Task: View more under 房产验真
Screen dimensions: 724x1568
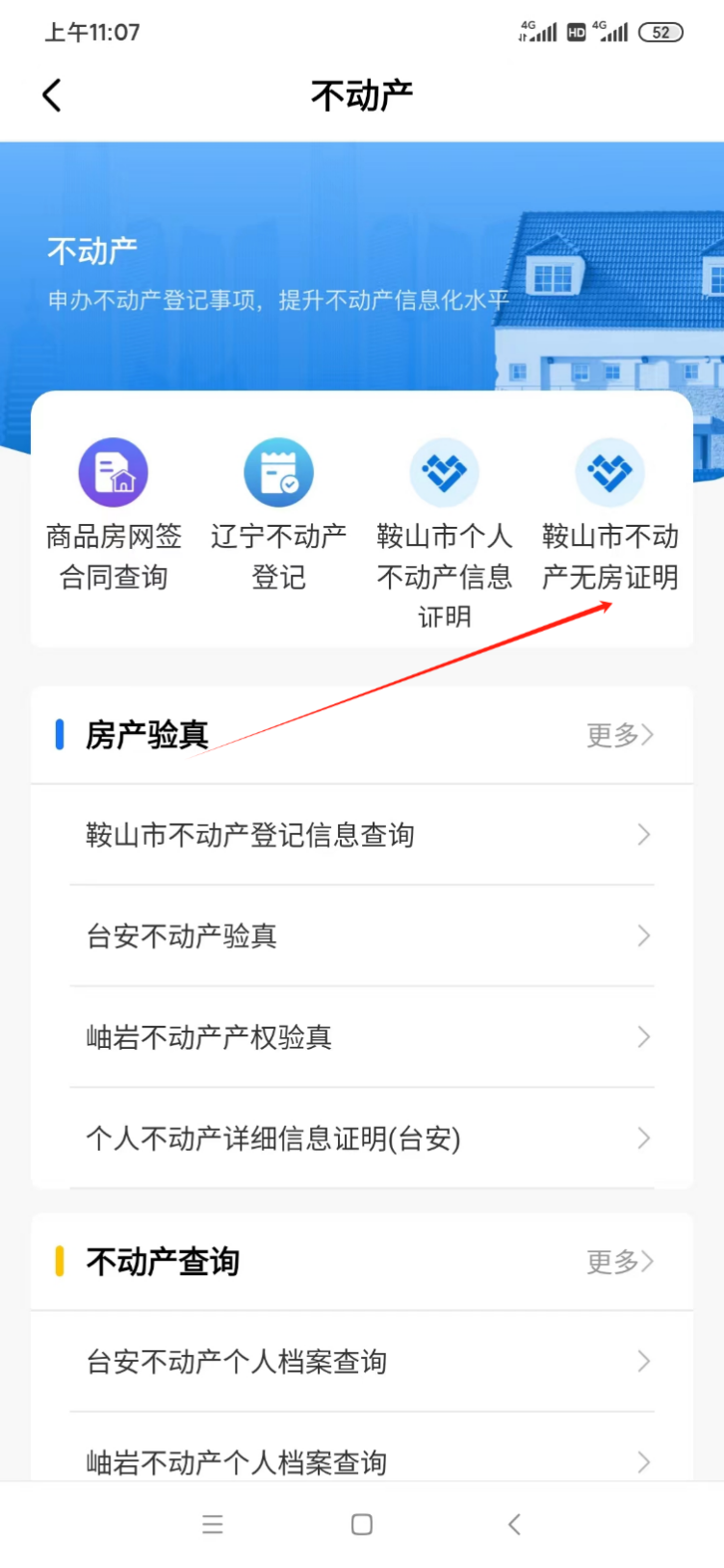Action: [x=620, y=735]
